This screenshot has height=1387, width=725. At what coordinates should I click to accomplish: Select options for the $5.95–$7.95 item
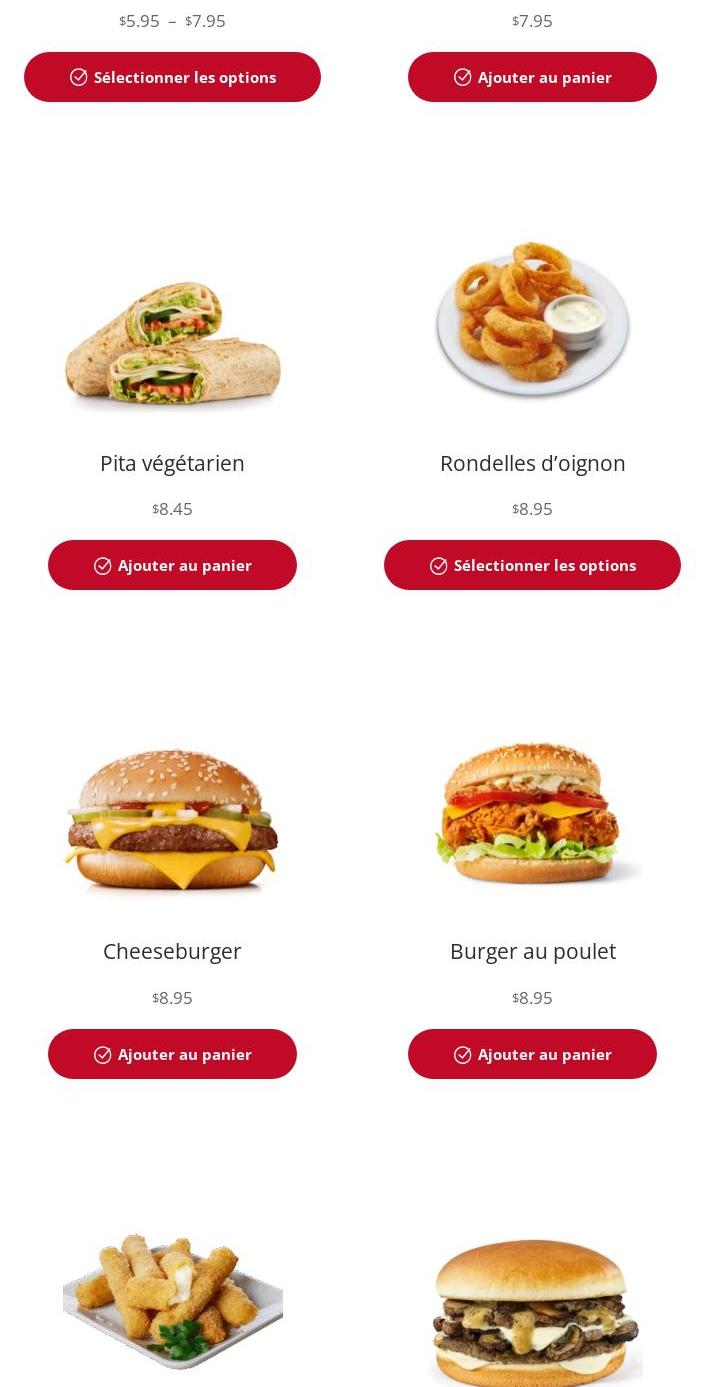172,77
